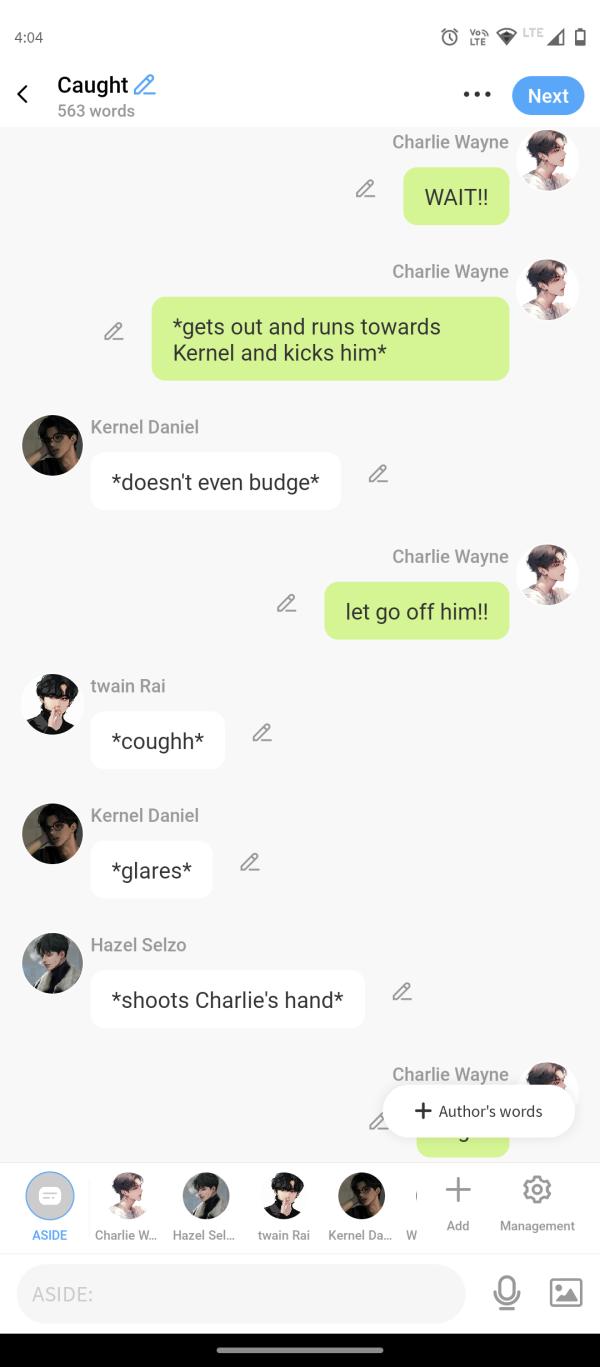Open character Management settings

coord(537,1203)
